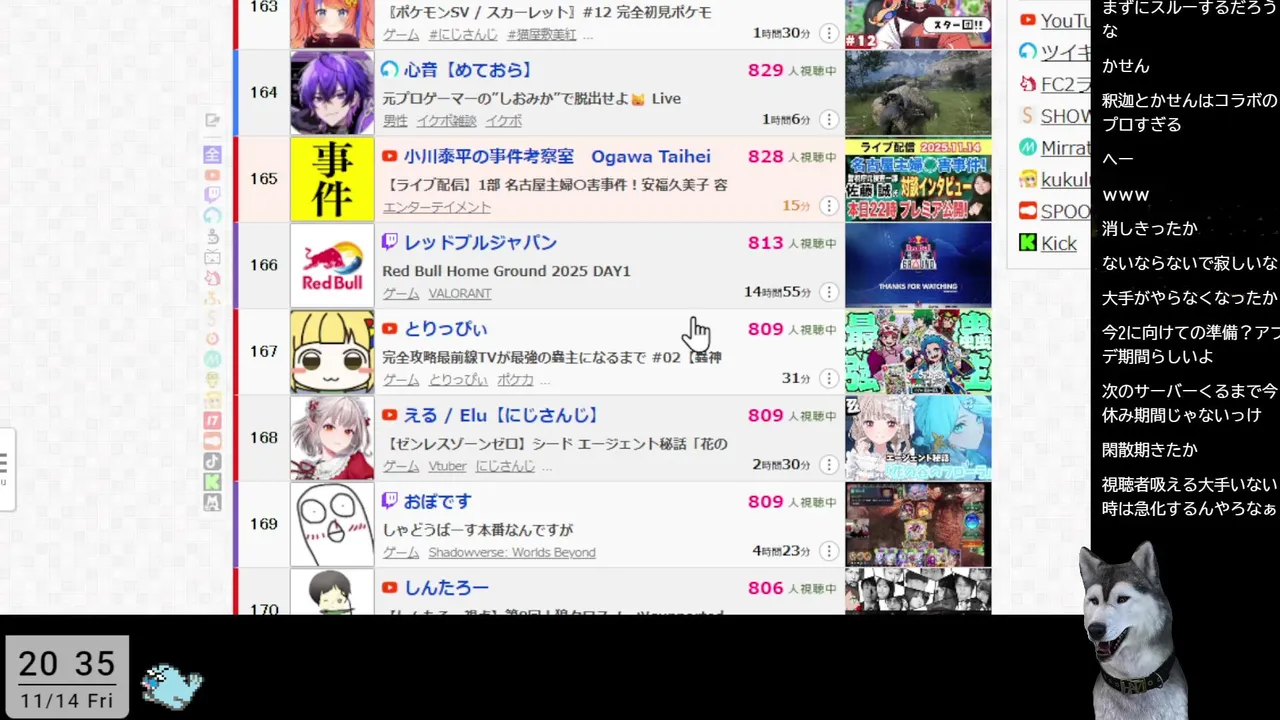Screen dimensions: 1280x720
Task: Select Vtuber tag under える / Elu
Action: click(x=447, y=467)
